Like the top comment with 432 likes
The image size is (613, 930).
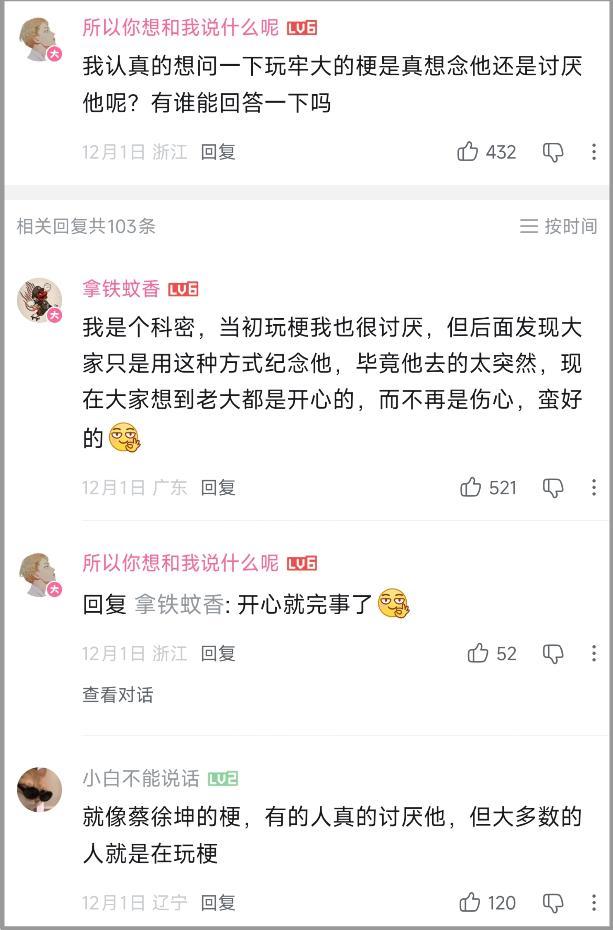point(468,152)
